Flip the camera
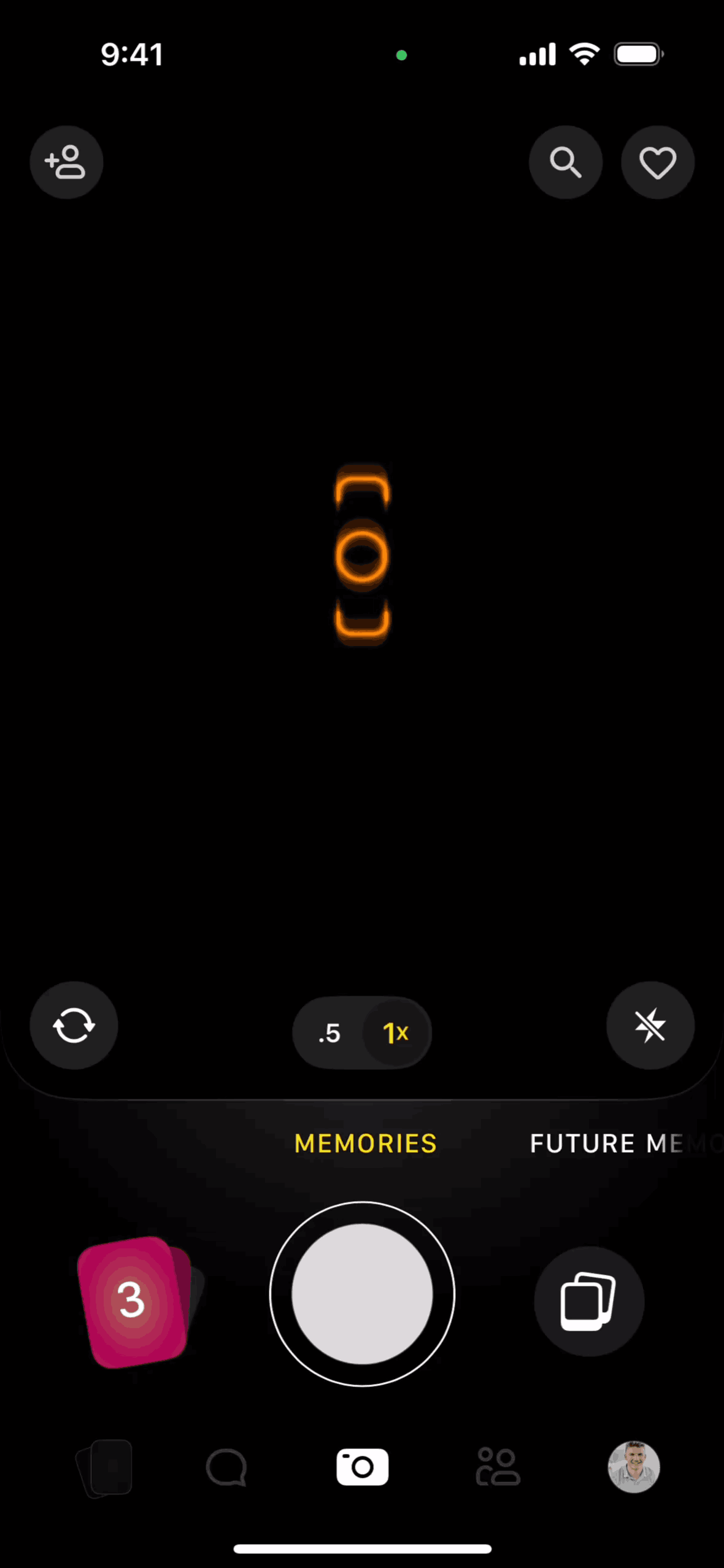 coord(74,1026)
